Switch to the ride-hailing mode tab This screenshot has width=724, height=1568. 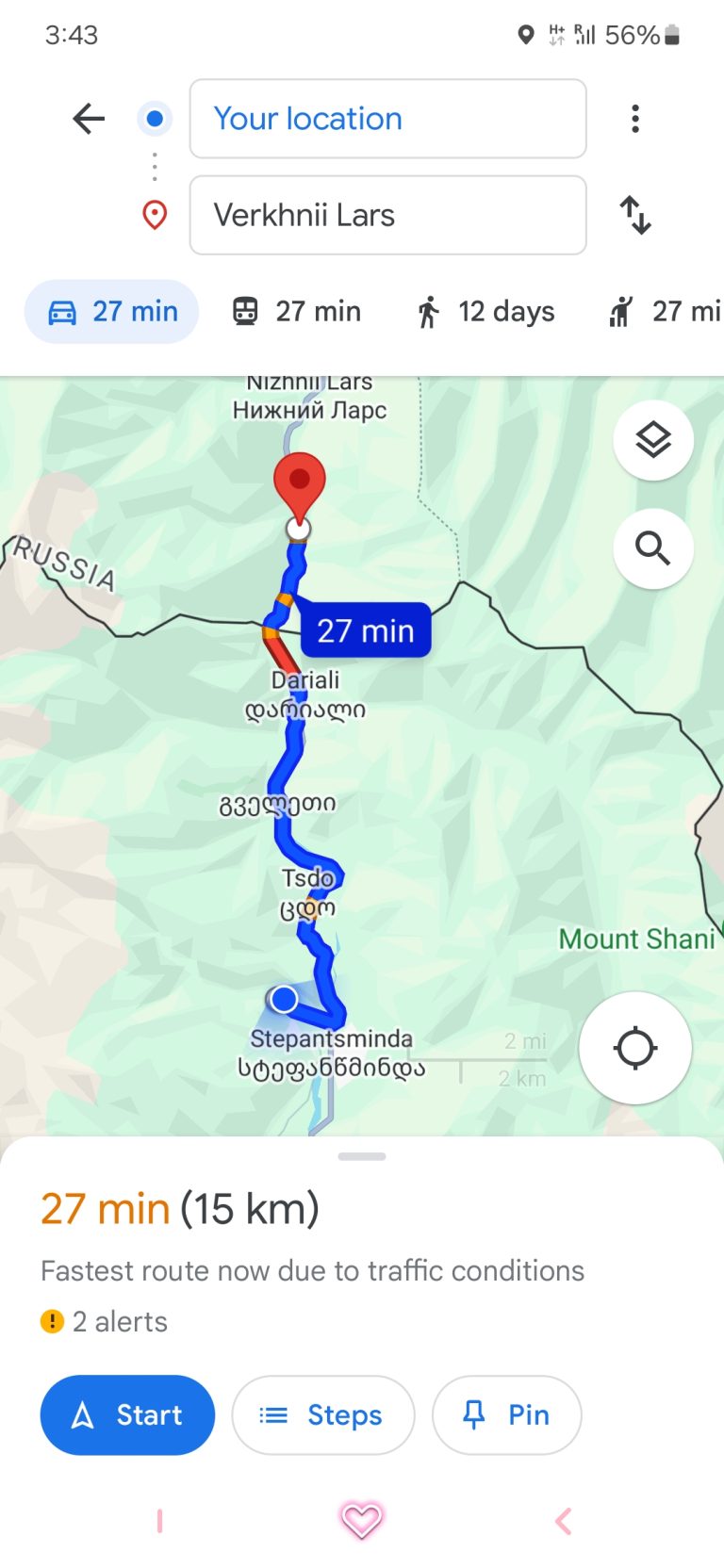click(664, 311)
